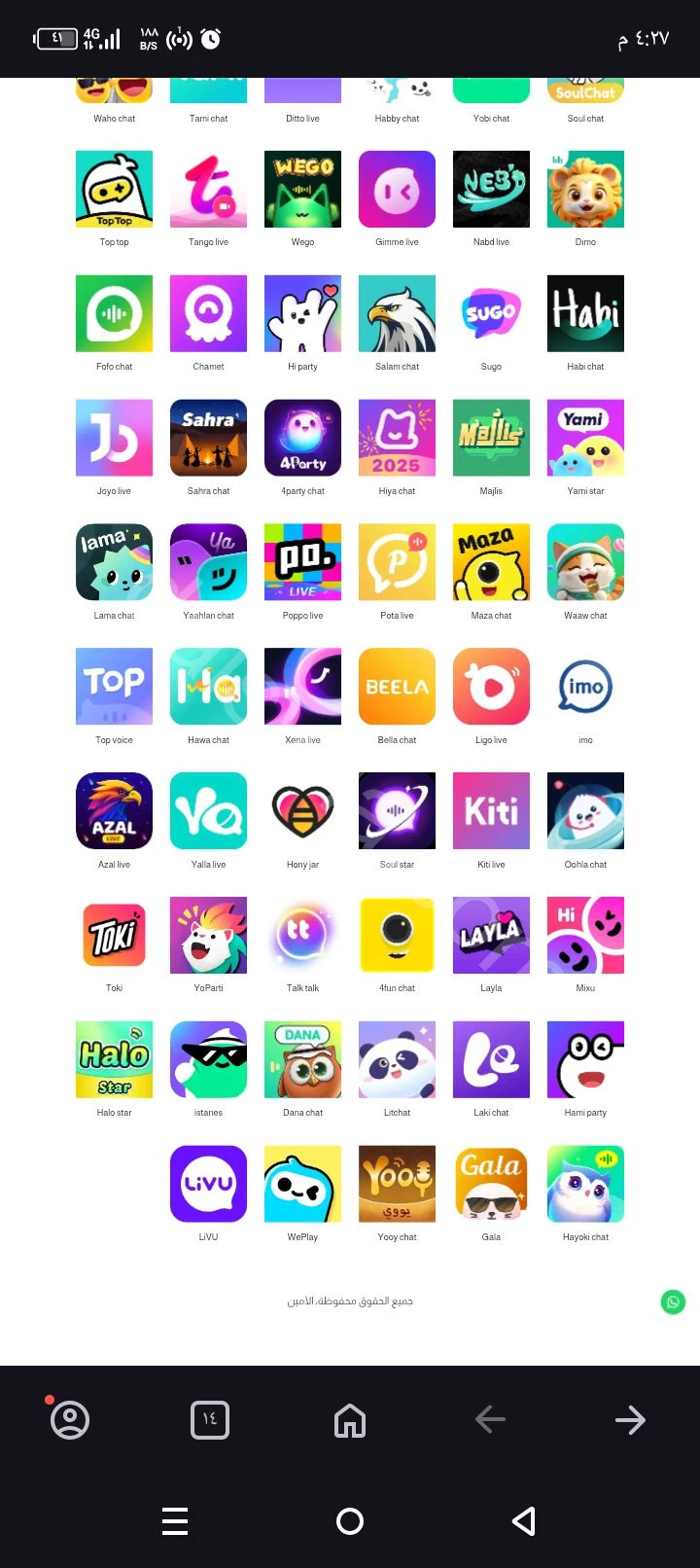Select the imo app icon
Viewport: 700px width, 1568px height.
pos(585,687)
